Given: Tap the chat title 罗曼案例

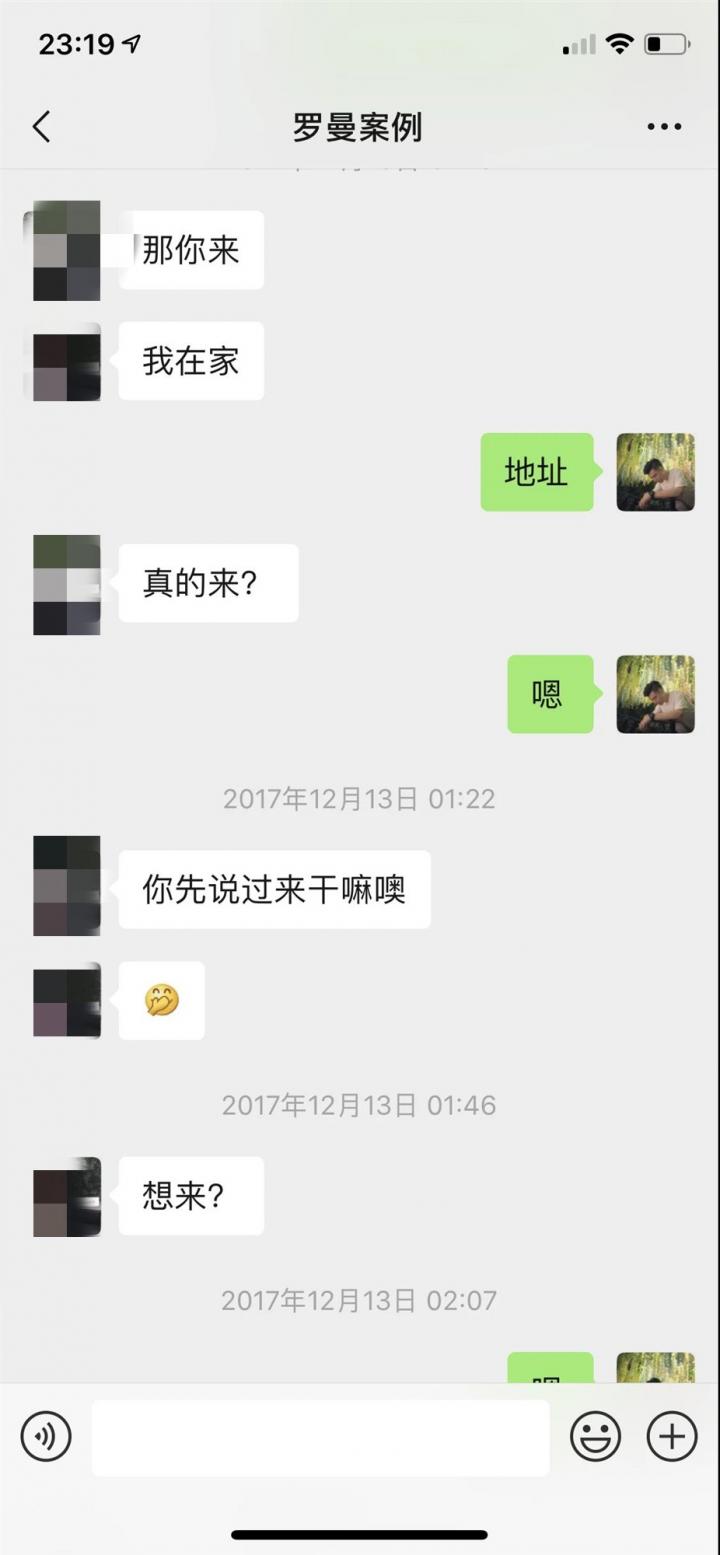Looking at the screenshot, I should (359, 127).
